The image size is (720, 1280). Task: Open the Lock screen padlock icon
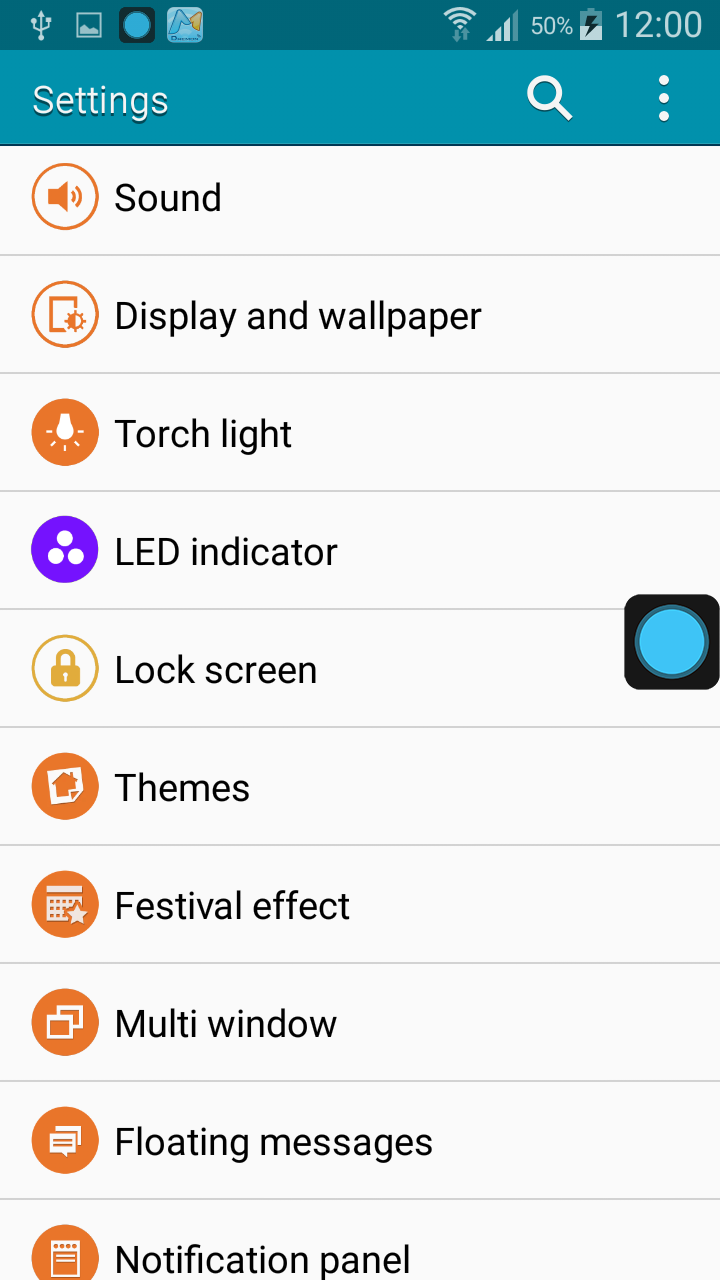pos(65,668)
